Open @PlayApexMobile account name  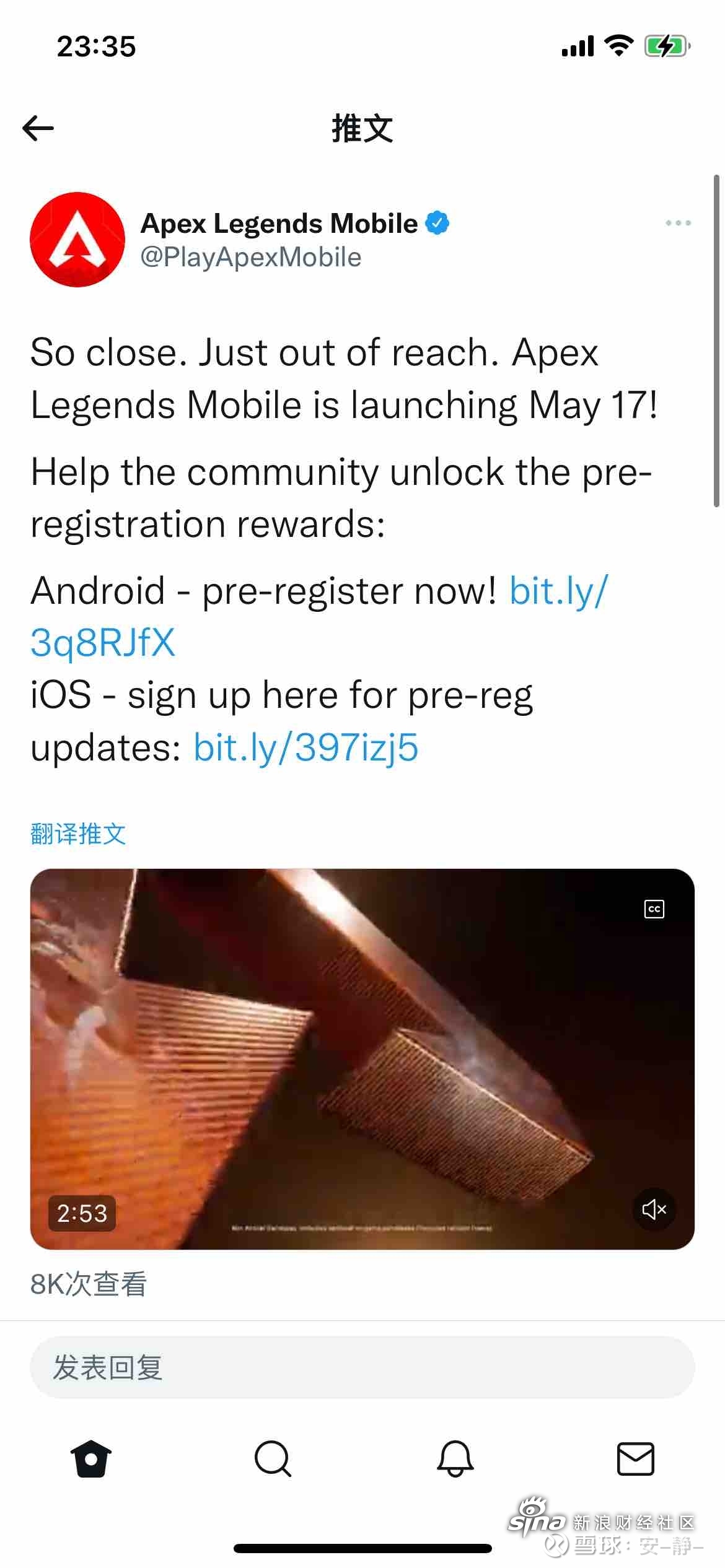251,257
